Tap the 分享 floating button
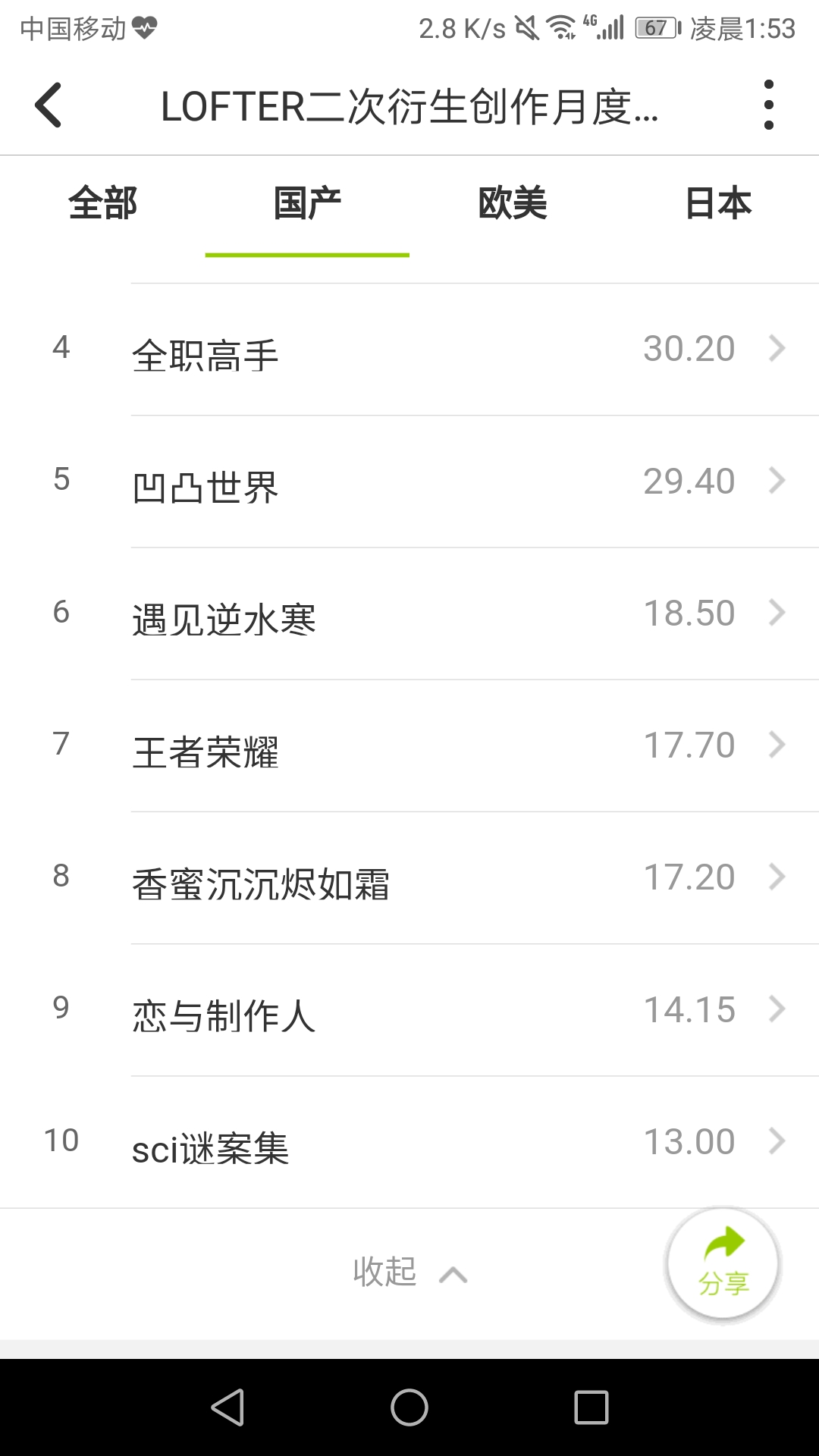 [x=723, y=1265]
